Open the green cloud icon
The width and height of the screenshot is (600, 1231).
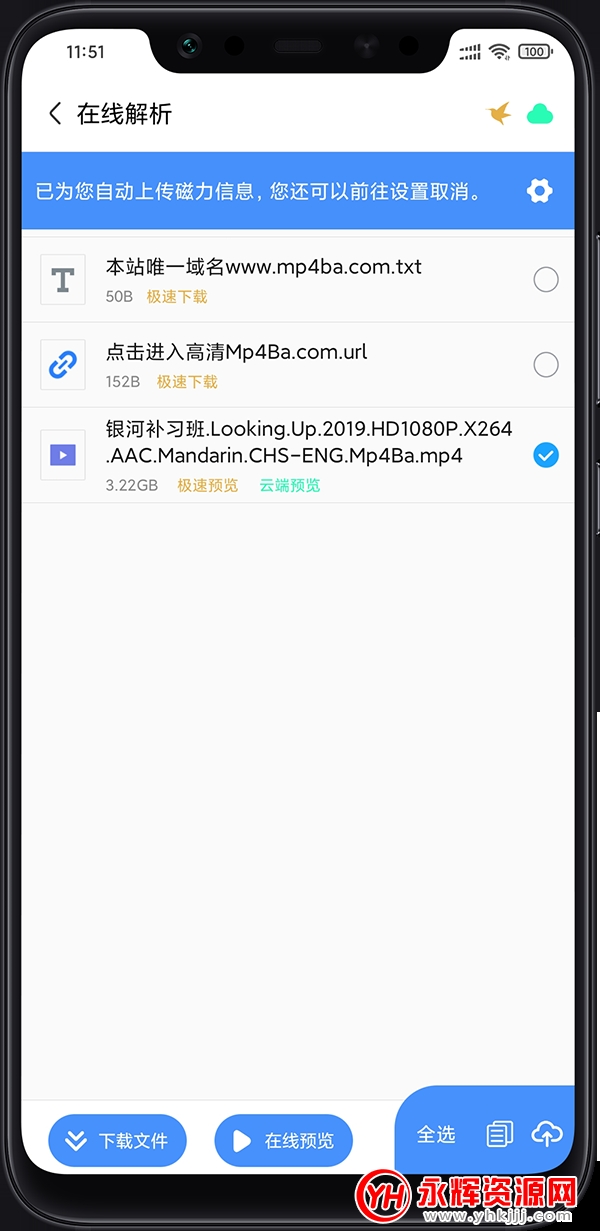pos(540,114)
